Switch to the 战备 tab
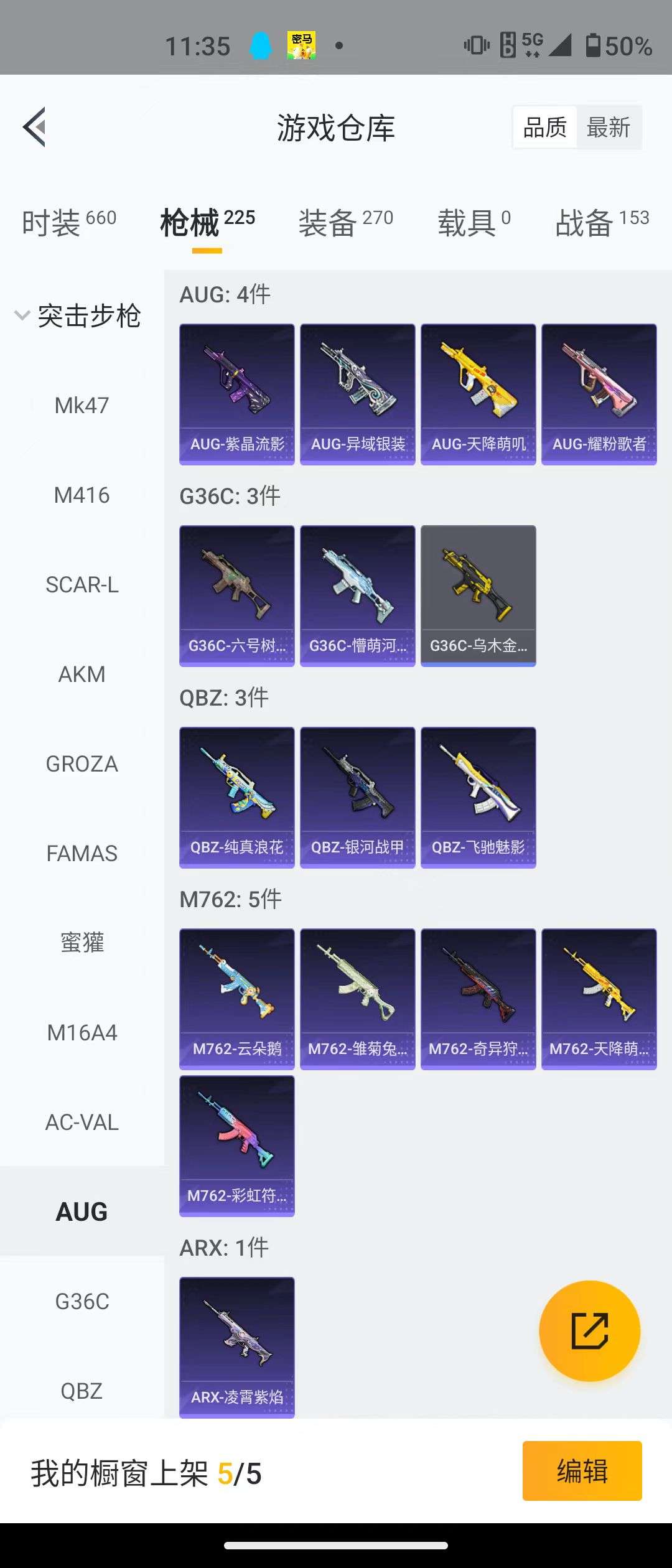This screenshot has width=672, height=1568. click(x=602, y=223)
